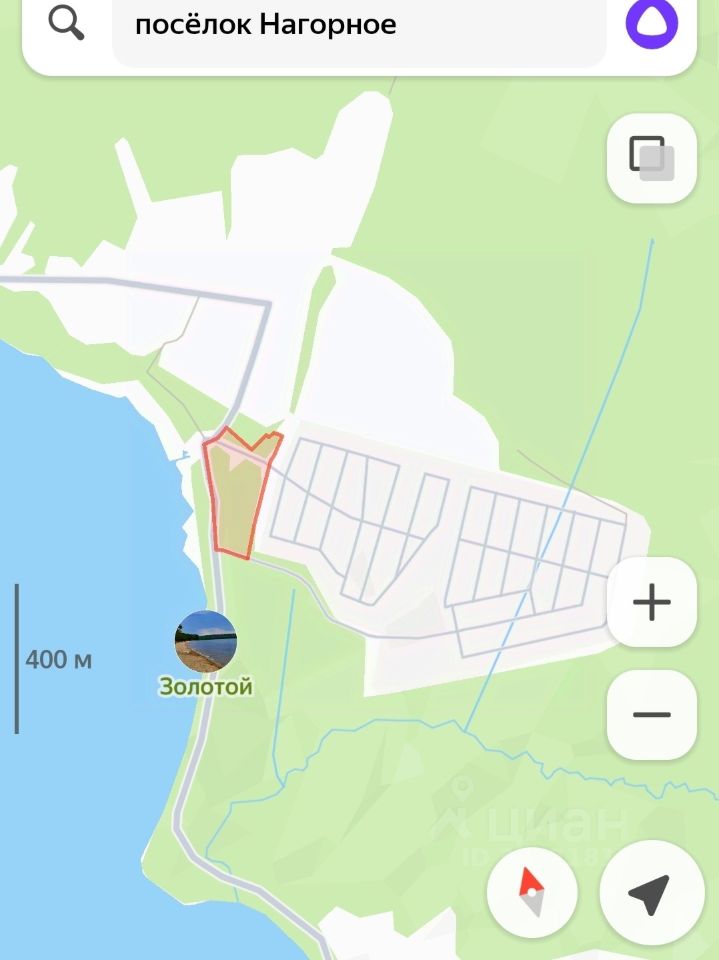
Task: Reset map orientation with the compass
Action: click(x=532, y=893)
